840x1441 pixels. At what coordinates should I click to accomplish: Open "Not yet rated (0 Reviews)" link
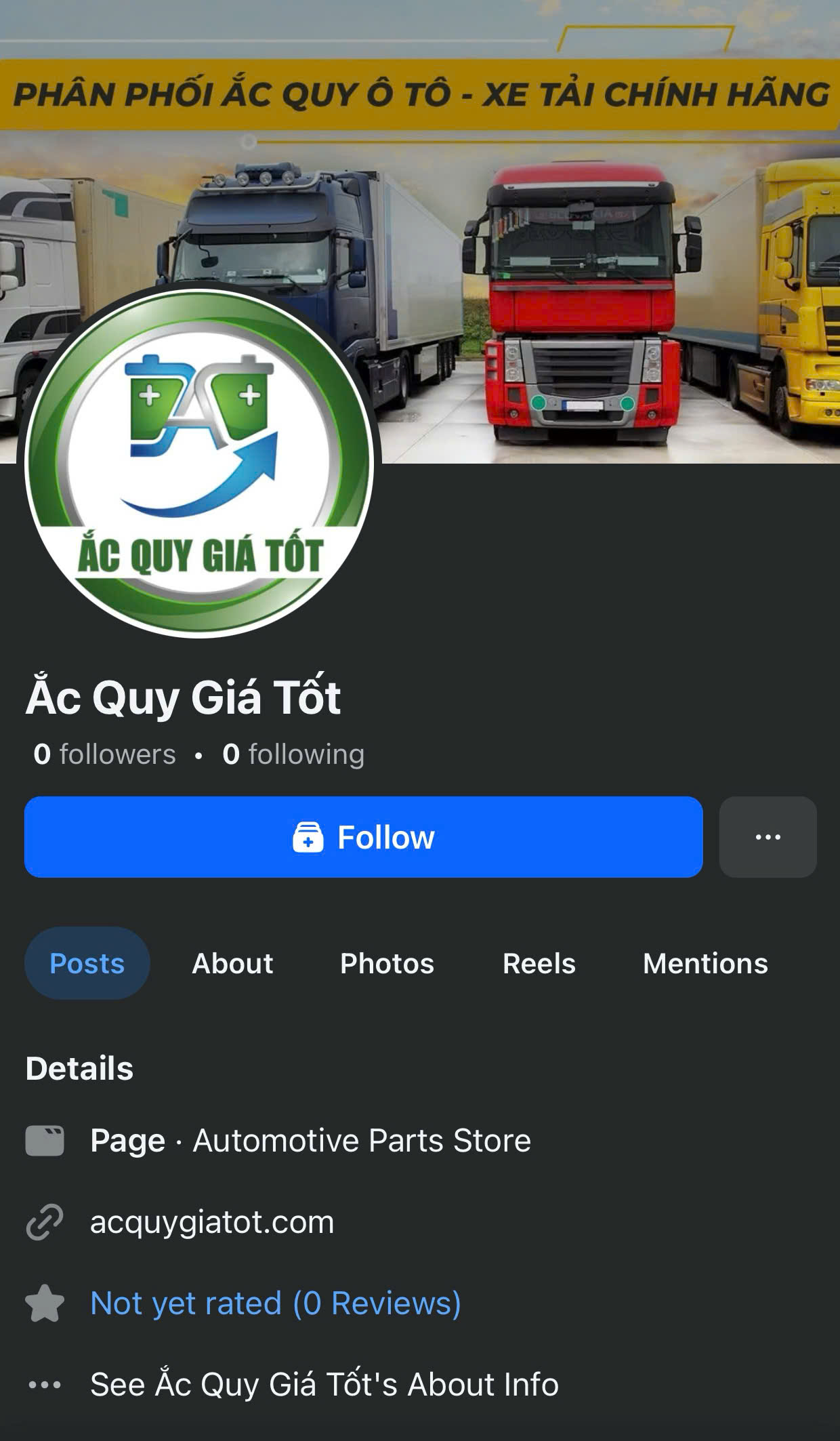275,1303
